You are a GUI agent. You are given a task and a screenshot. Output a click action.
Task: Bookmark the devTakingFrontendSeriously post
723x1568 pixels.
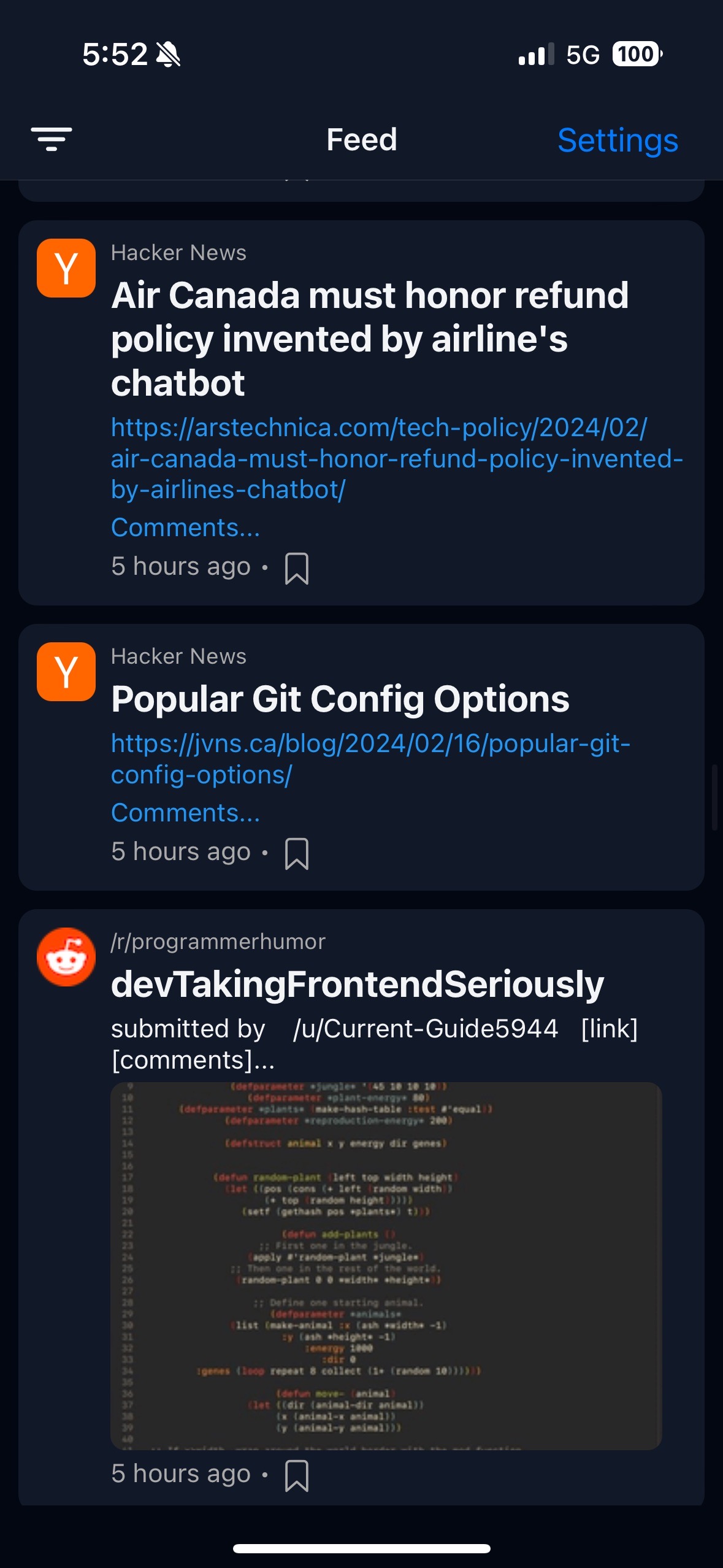(296, 1475)
